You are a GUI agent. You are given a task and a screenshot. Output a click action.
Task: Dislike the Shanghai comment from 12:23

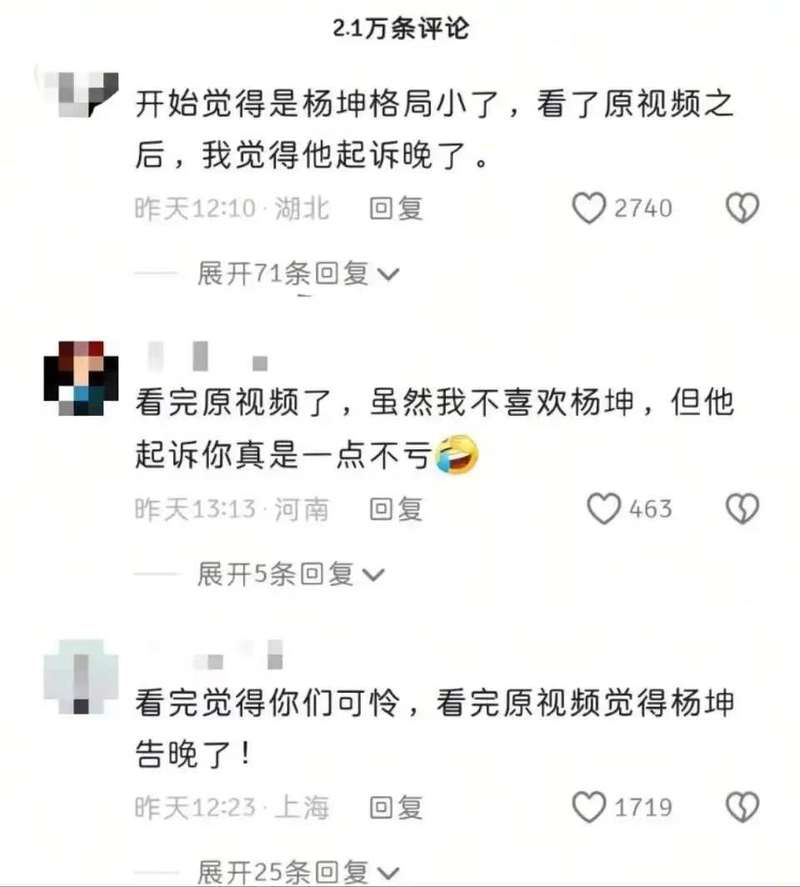click(742, 806)
